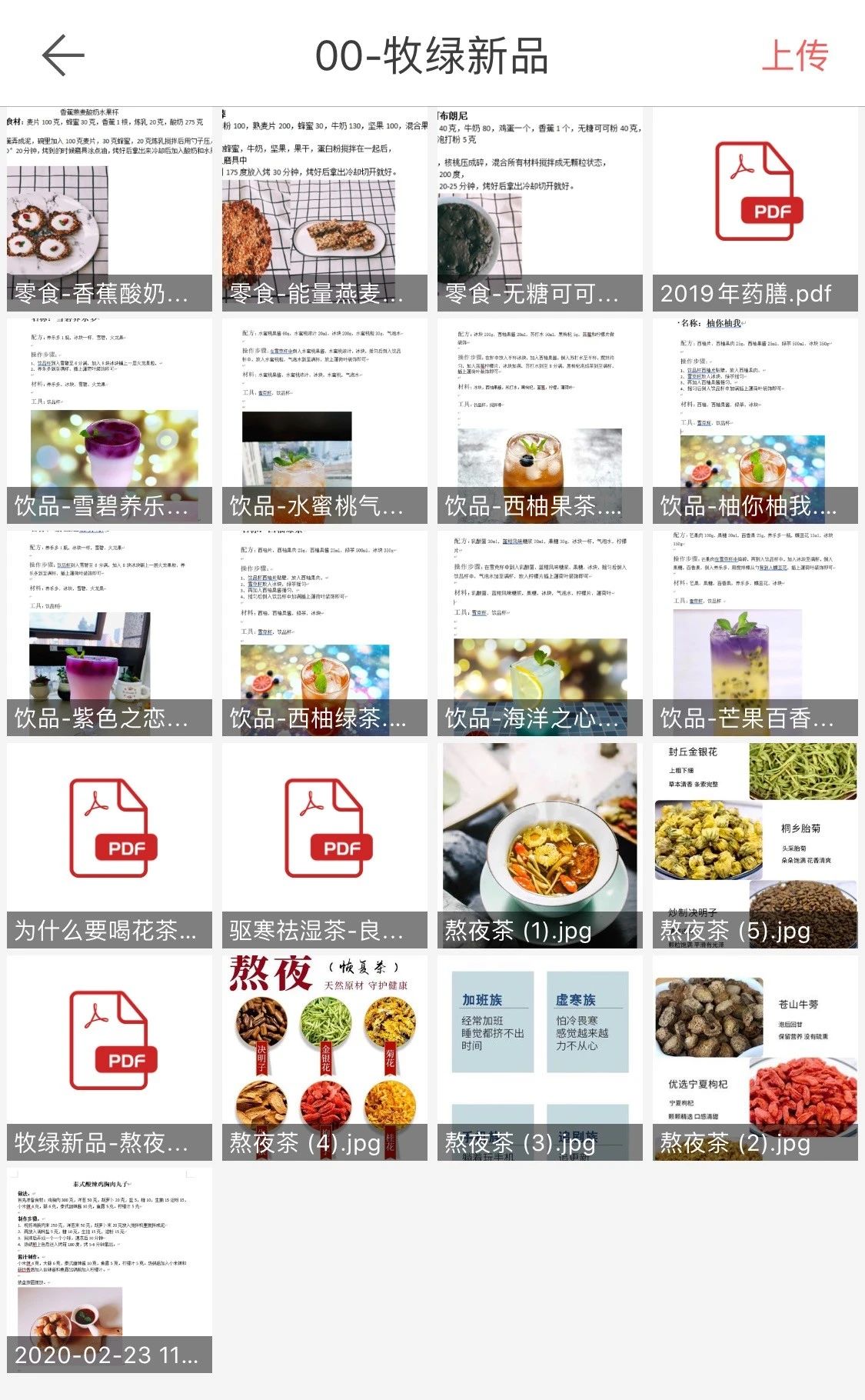Open the 饮品-西柚绿茶 file
This screenshot has height=1400, width=865.
[x=324, y=634]
